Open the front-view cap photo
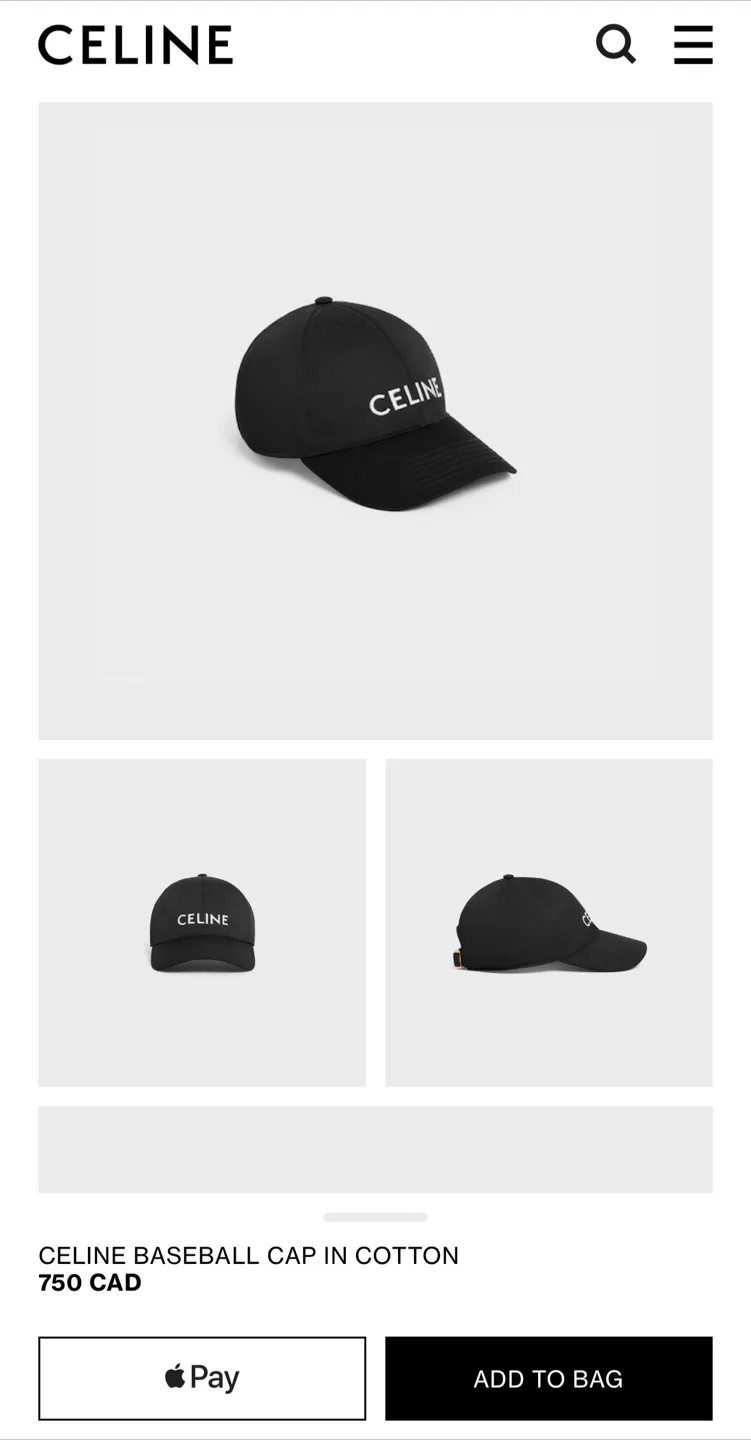Screen dimensions: 751x1440 pyautogui.click(x=202, y=922)
